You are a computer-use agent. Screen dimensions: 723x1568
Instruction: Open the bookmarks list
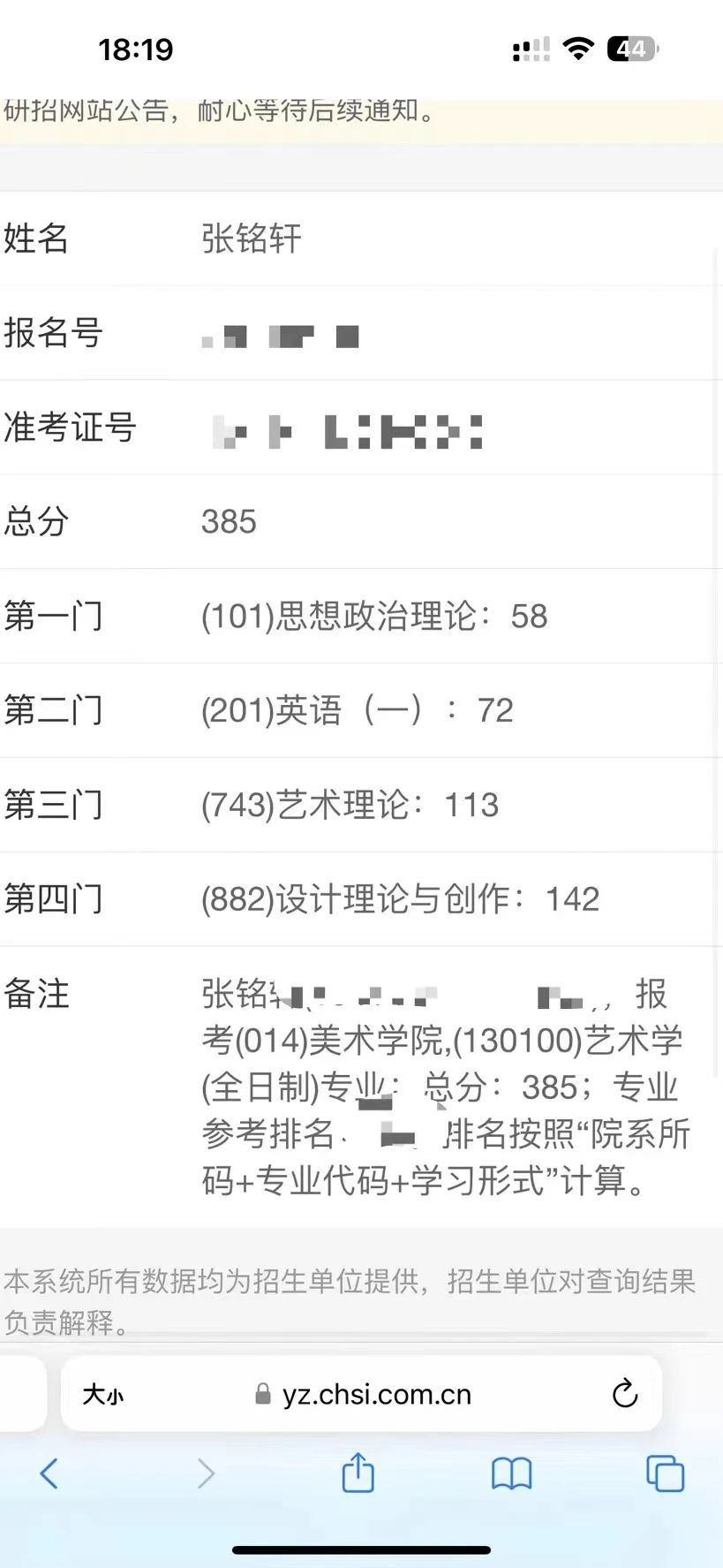point(511,1473)
